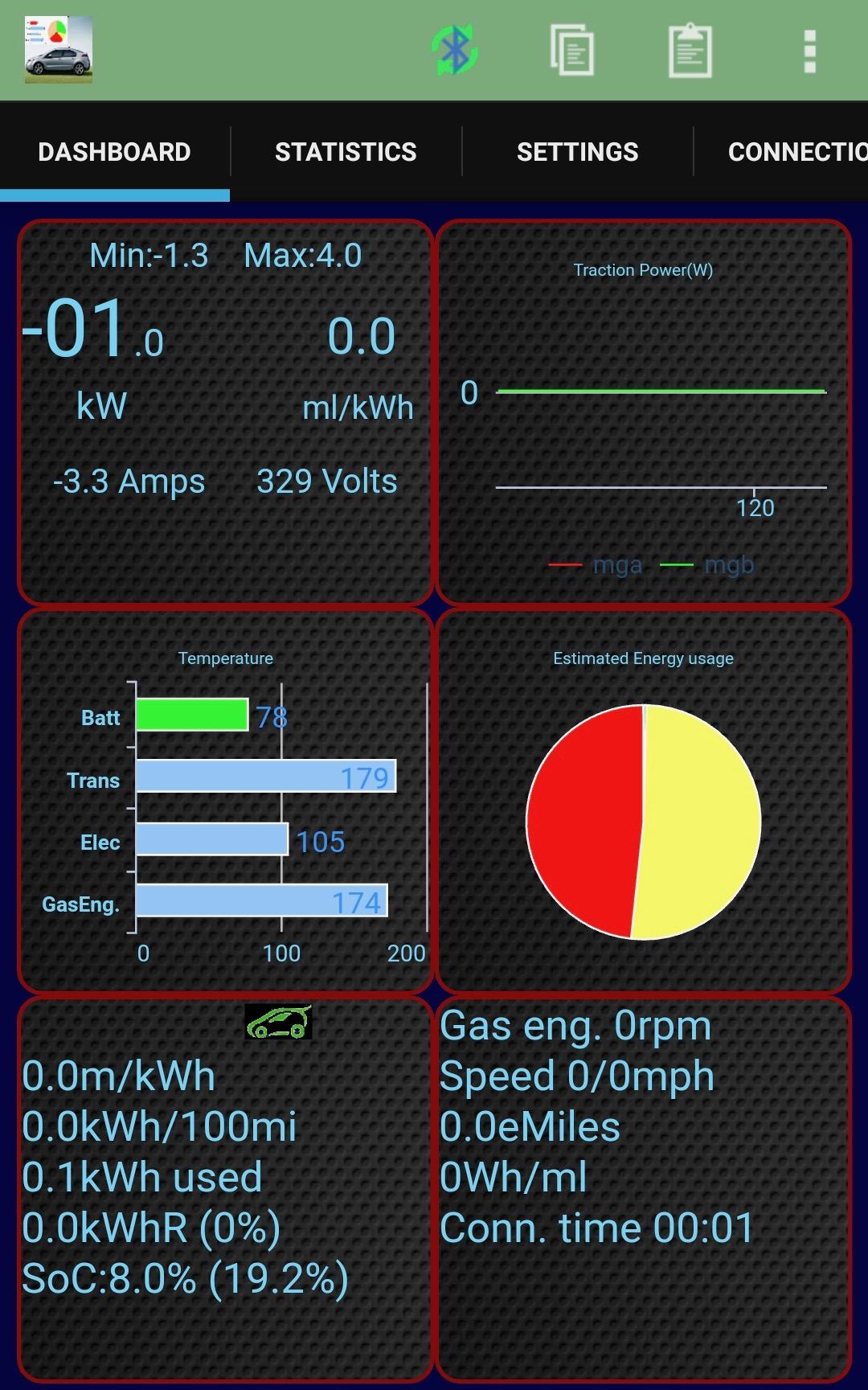Tap the copy documents icon

[572, 51]
